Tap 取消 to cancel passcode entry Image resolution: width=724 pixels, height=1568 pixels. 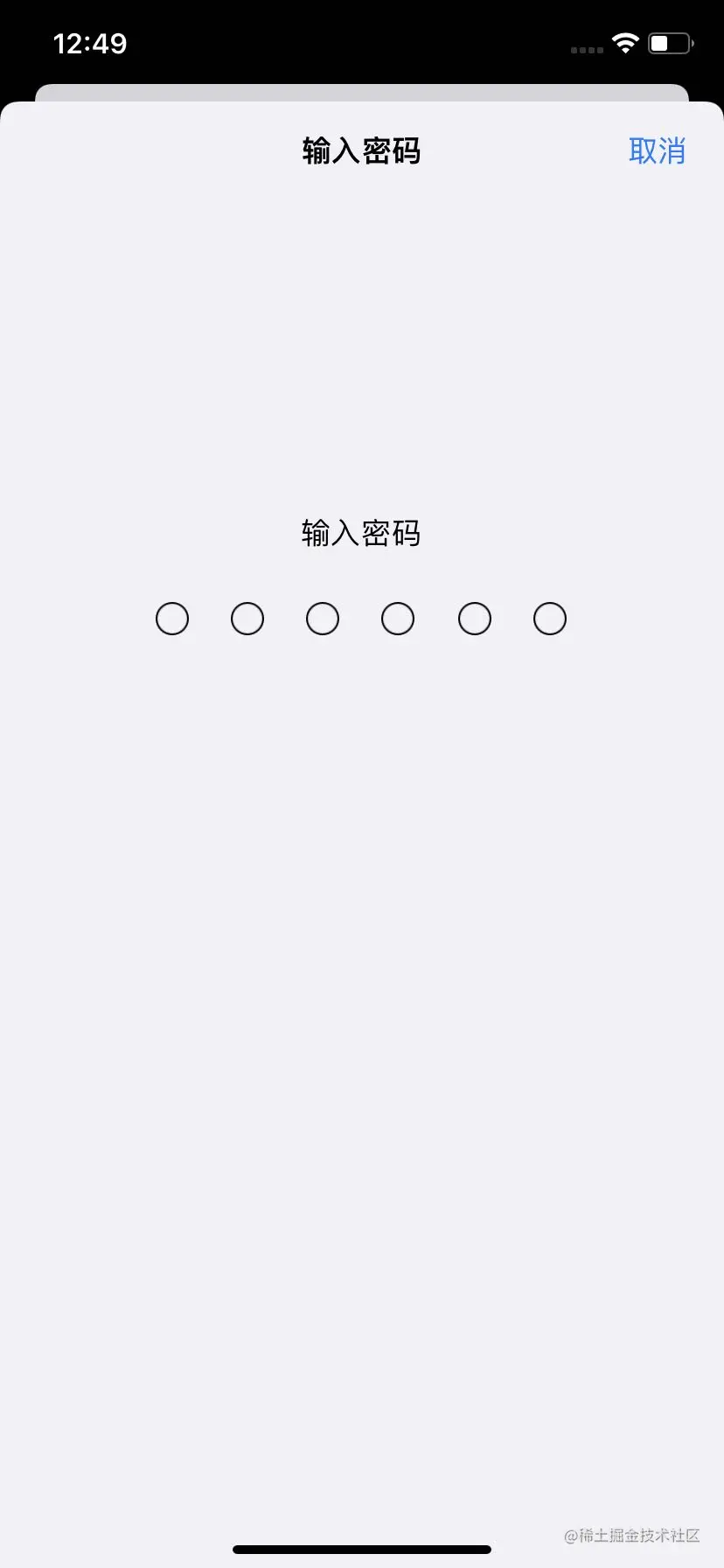click(x=657, y=151)
